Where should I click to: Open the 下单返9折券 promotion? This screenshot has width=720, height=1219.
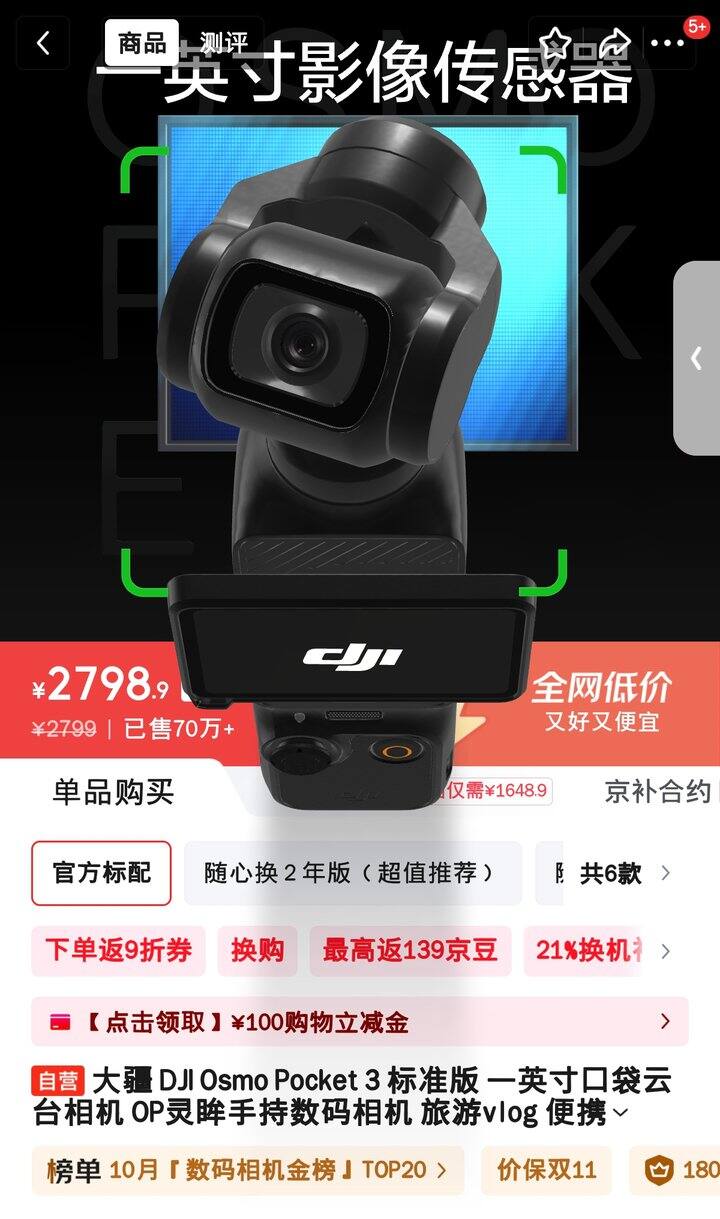118,950
